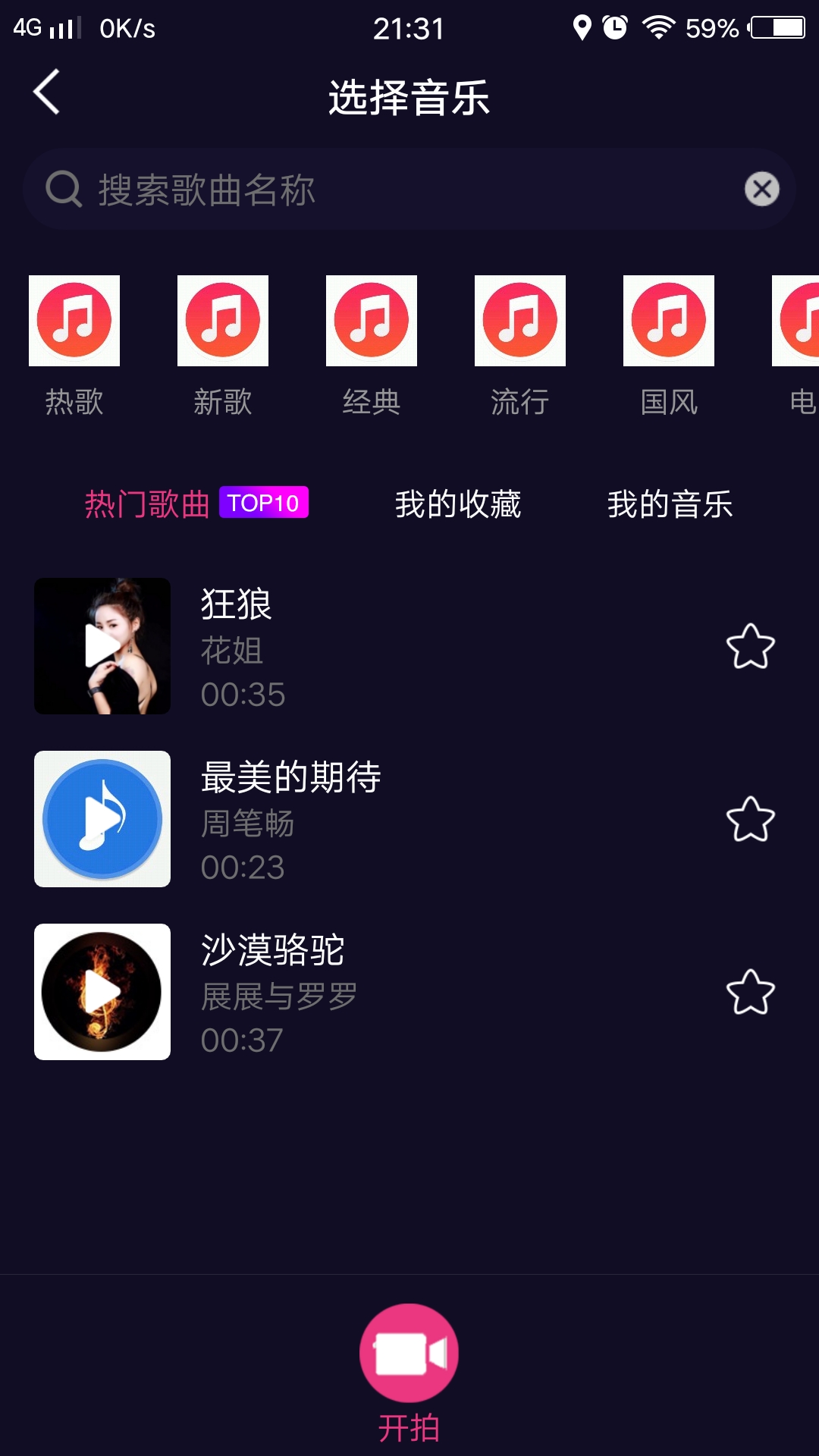Open the 新歌 music category

pos(223,322)
